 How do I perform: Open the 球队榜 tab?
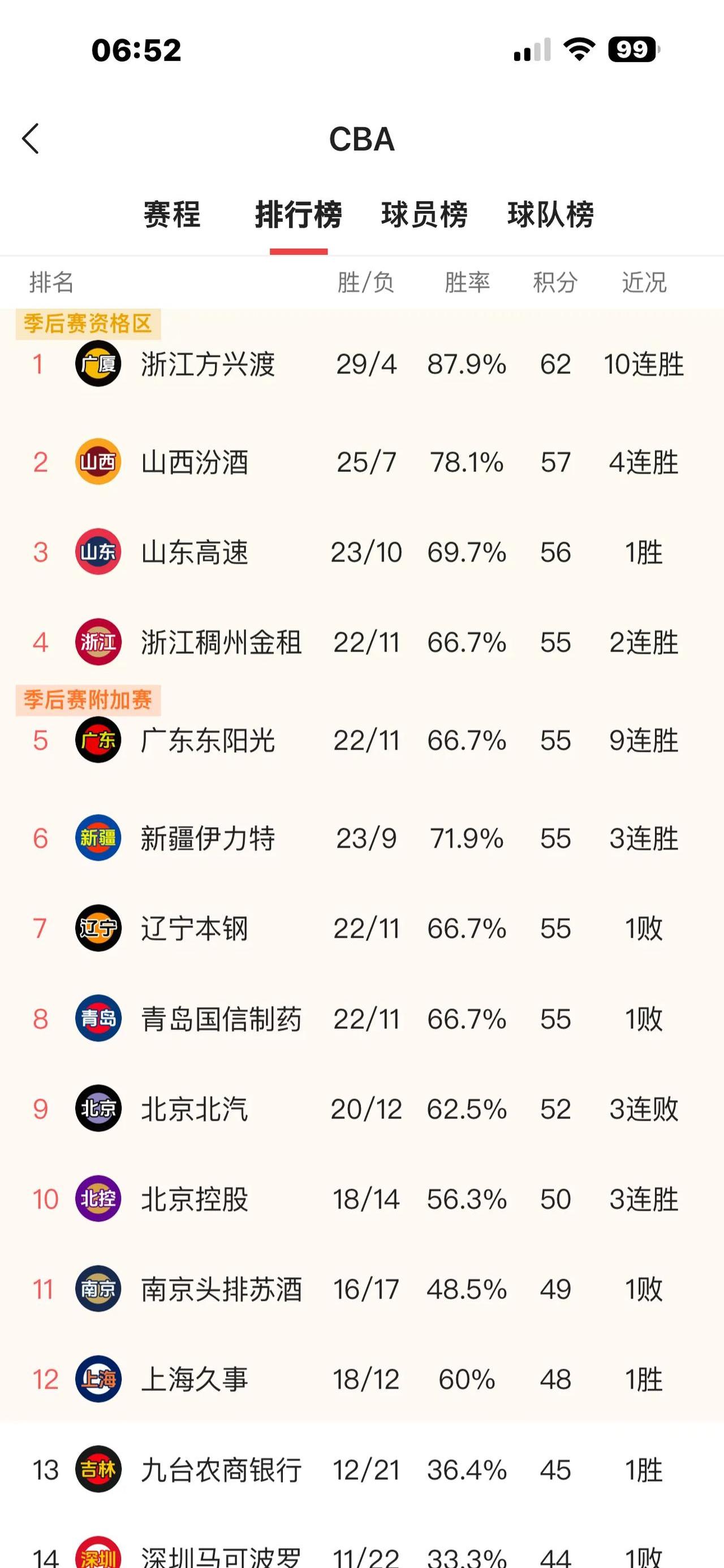(x=550, y=215)
